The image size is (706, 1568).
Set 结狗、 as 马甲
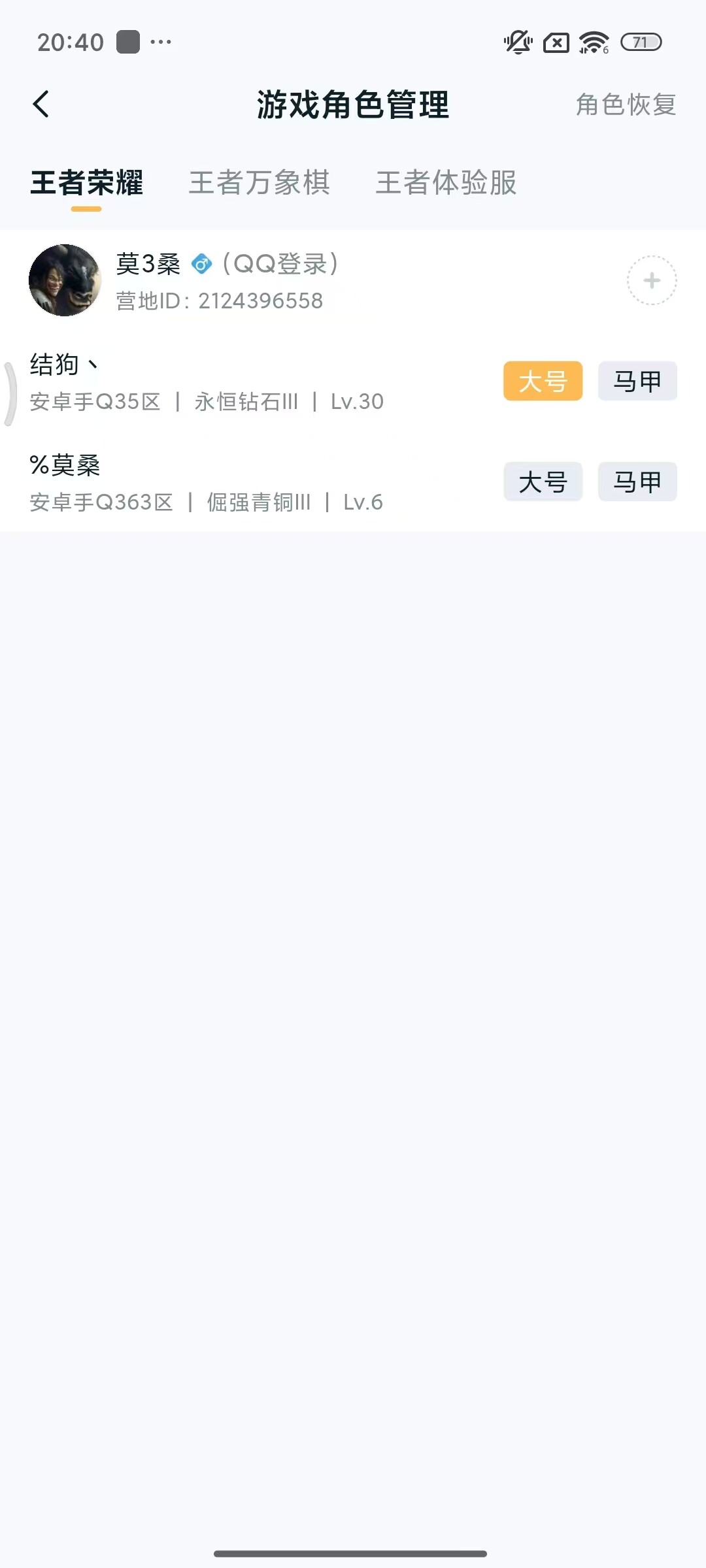tap(636, 382)
